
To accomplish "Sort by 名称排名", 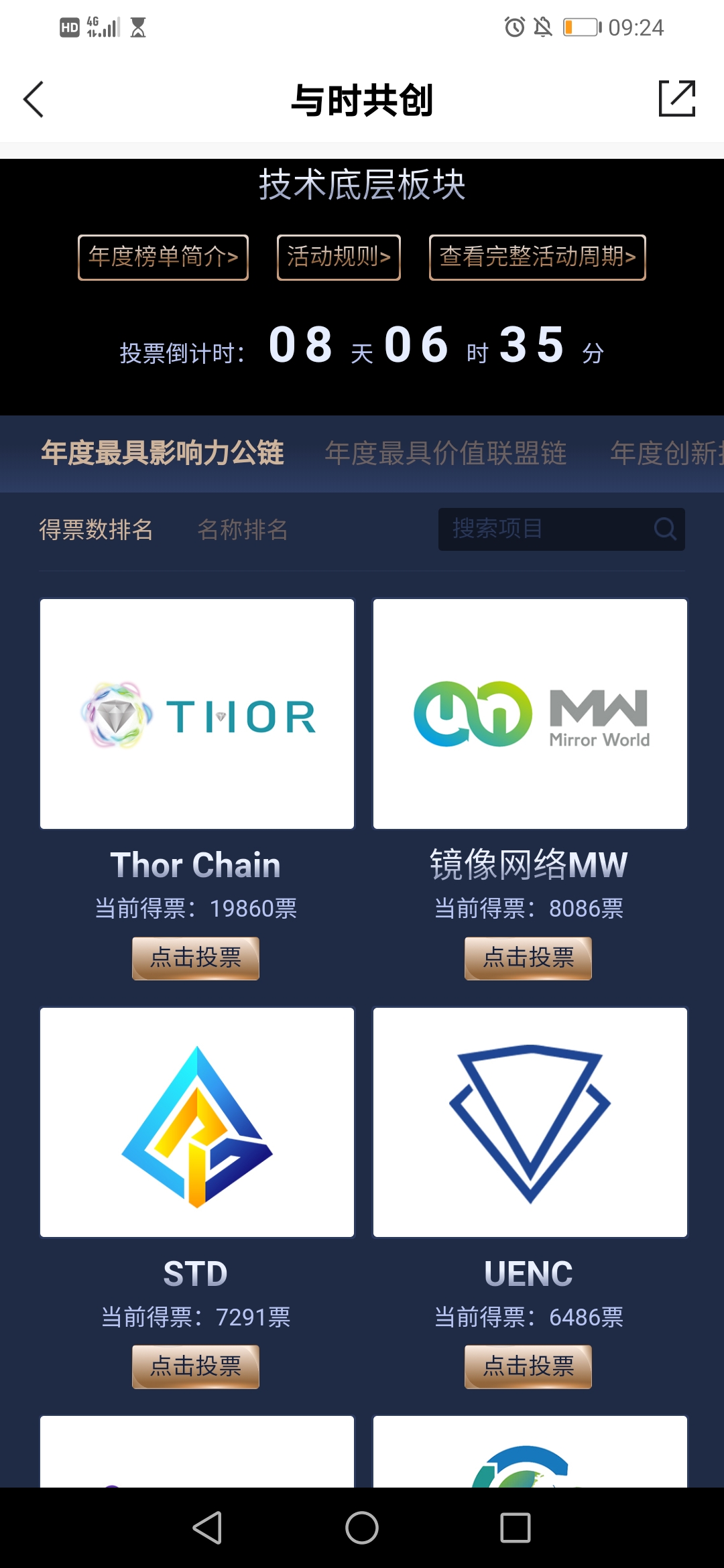I will pyautogui.click(x=243, y=530).
